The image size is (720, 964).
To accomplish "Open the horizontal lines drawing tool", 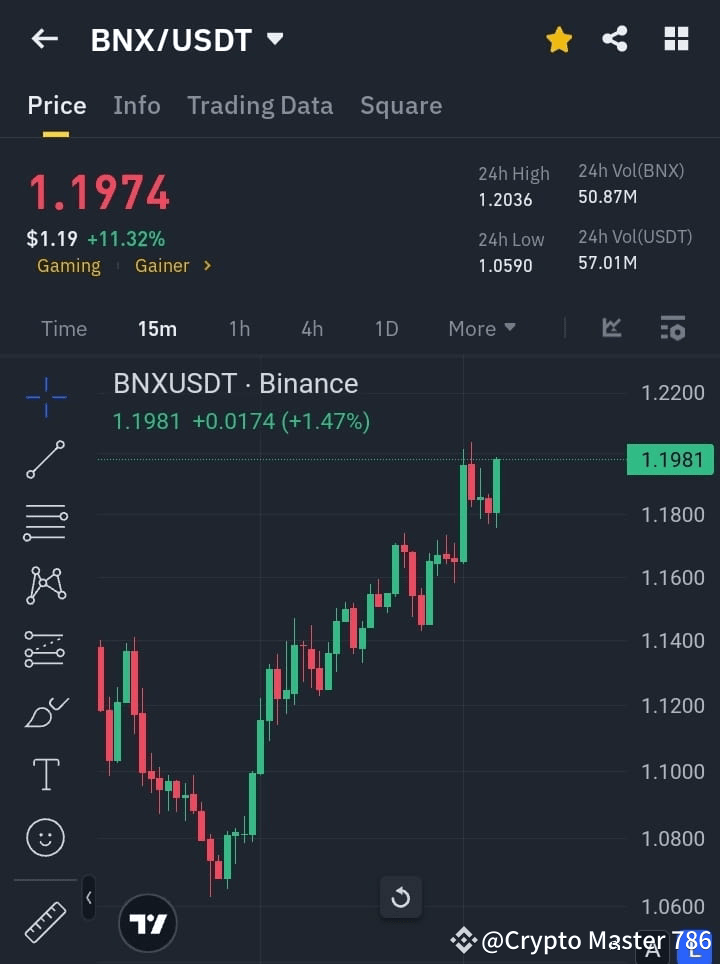I will (x=45, y=523).
